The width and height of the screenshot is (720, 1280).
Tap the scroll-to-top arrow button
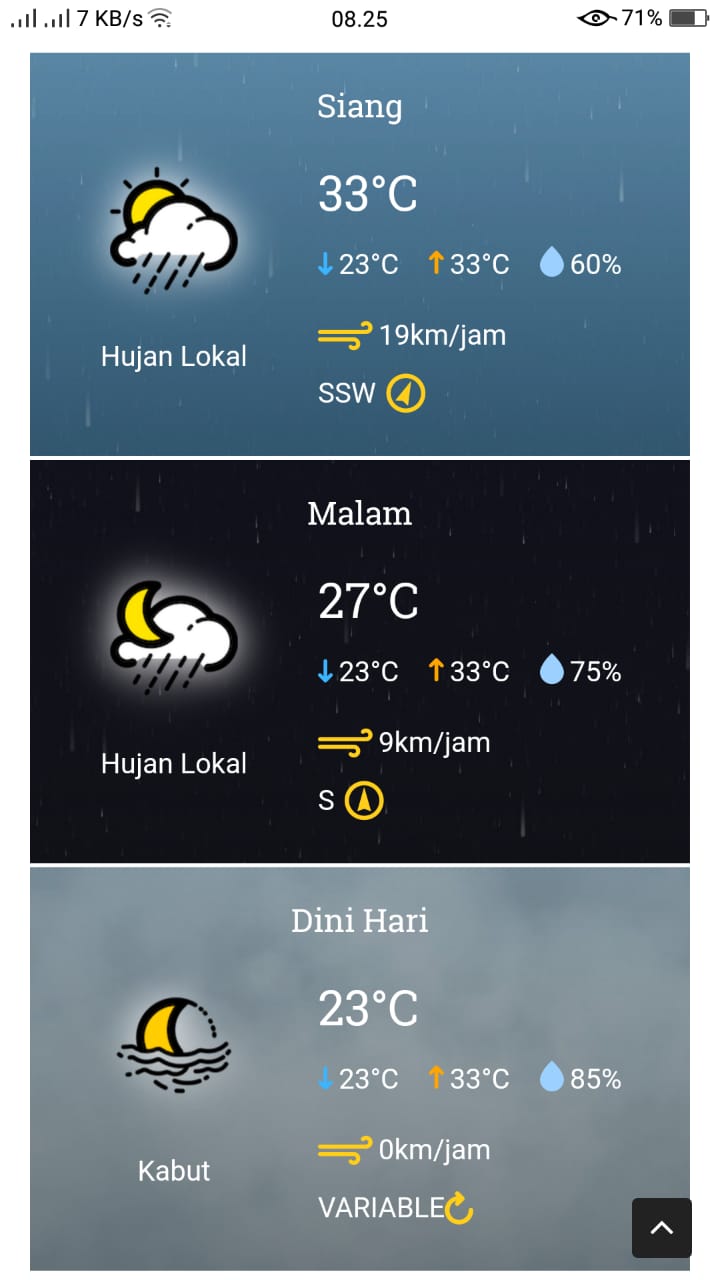pyautogui.click(x=661, y=1227)
